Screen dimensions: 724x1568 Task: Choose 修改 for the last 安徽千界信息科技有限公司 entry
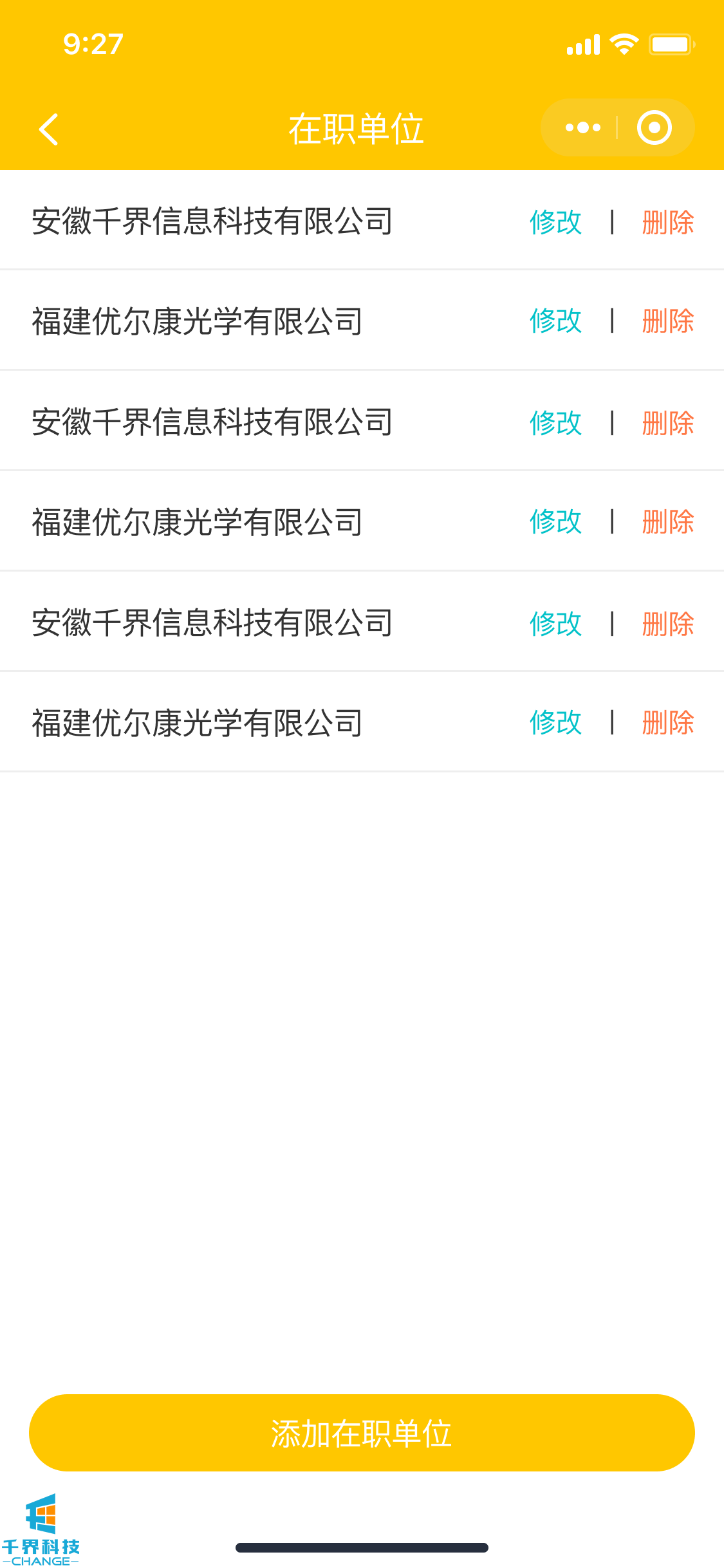pyautogui.click(x=555, y=623)
